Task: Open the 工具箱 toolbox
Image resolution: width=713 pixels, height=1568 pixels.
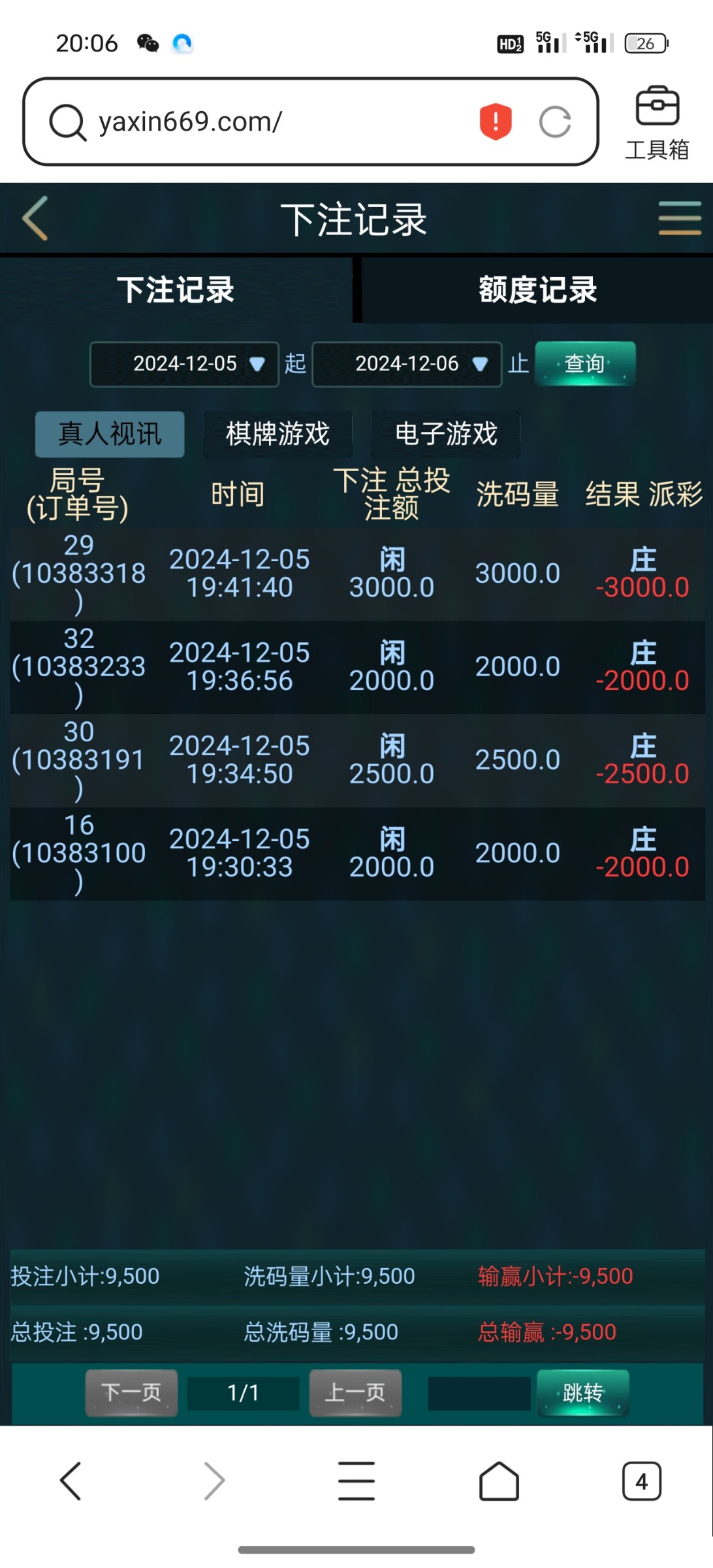Action: 657,123
